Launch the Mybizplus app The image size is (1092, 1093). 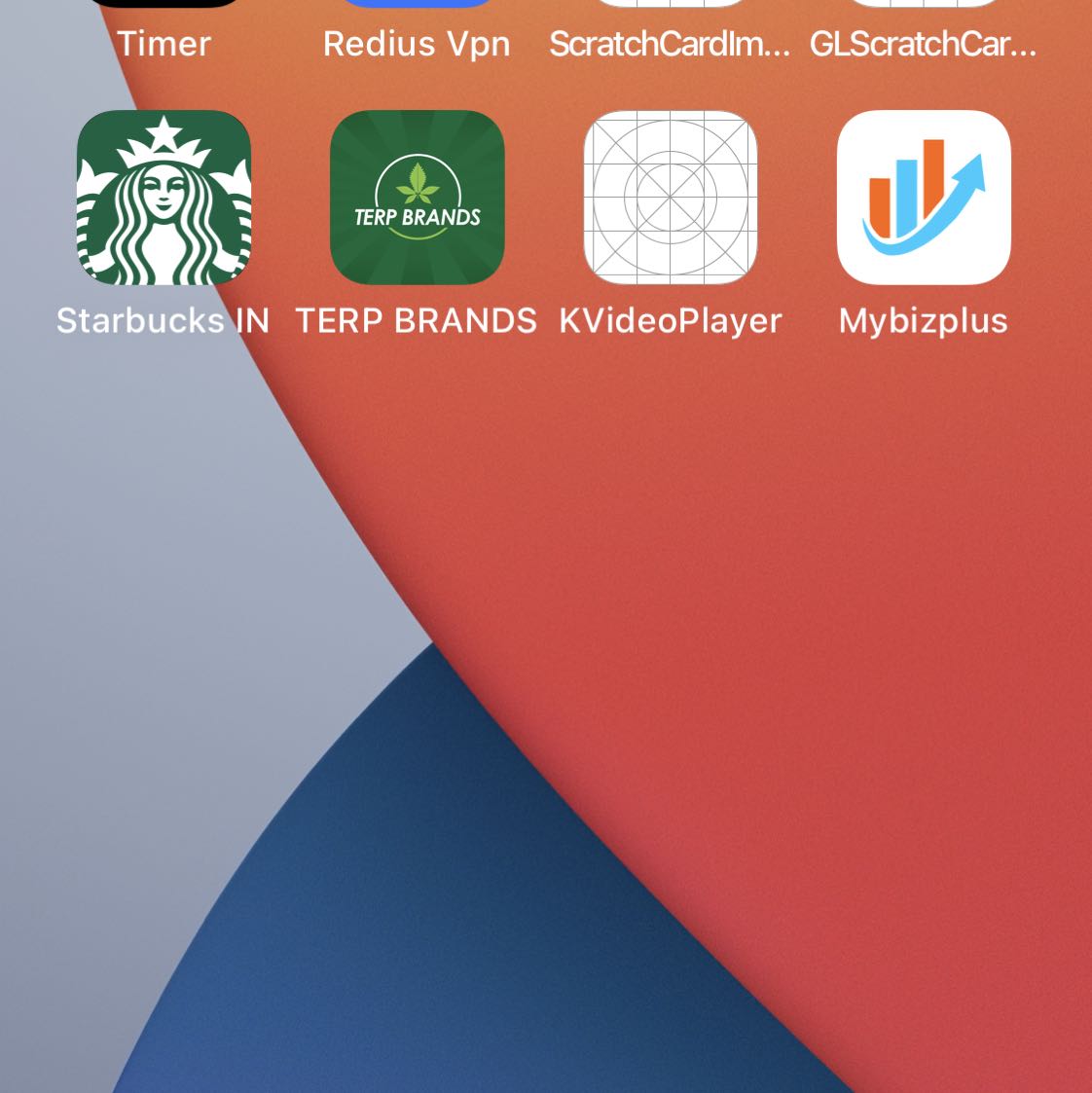coord(924,198)
